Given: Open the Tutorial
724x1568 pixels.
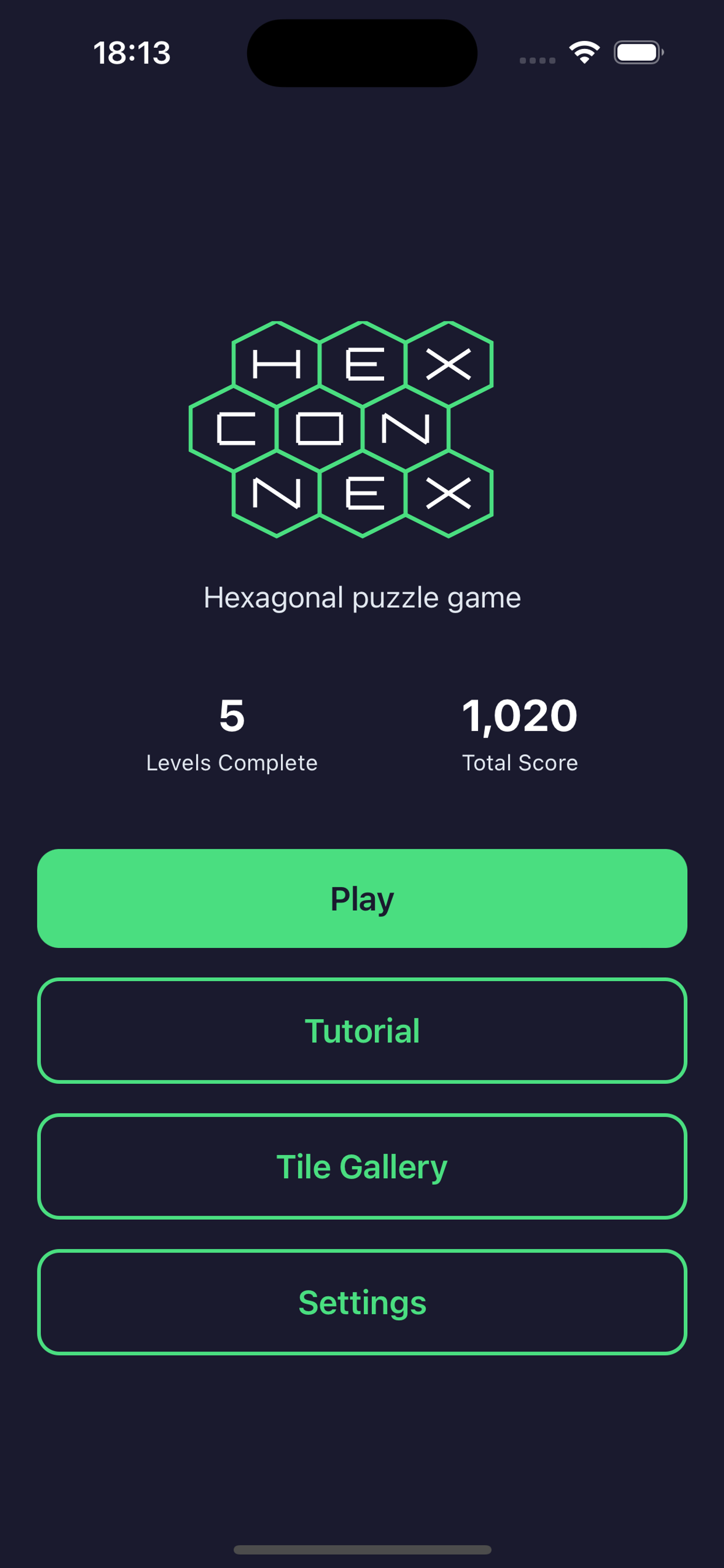Looking at the screenshot, I should tap(362, 1031).
